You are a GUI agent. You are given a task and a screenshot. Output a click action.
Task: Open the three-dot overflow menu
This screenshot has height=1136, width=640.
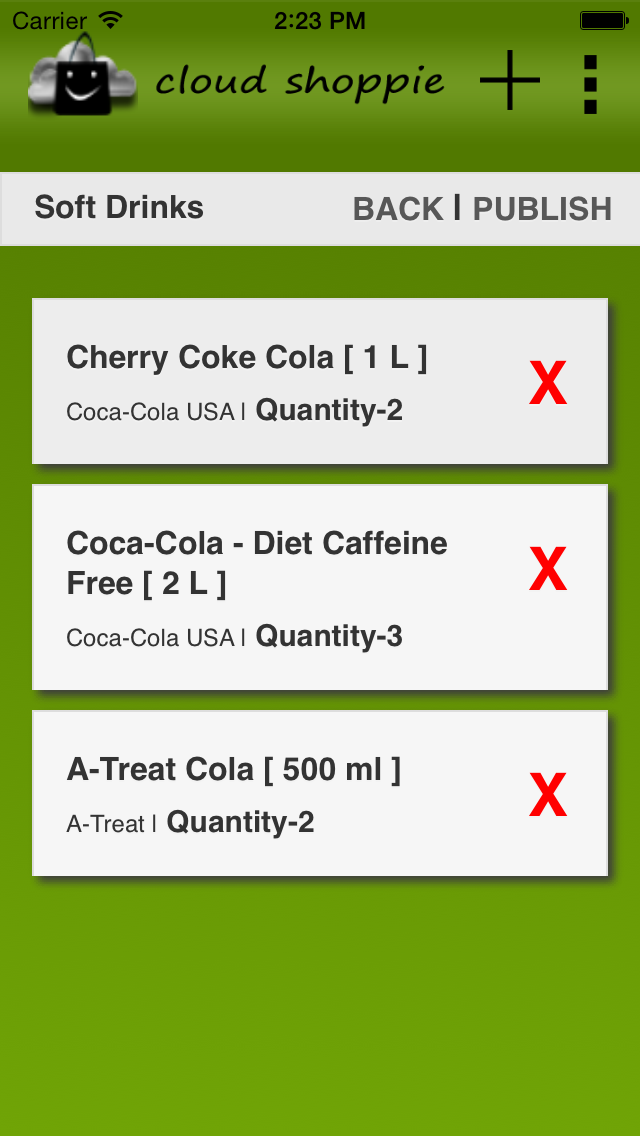(590, 84)
